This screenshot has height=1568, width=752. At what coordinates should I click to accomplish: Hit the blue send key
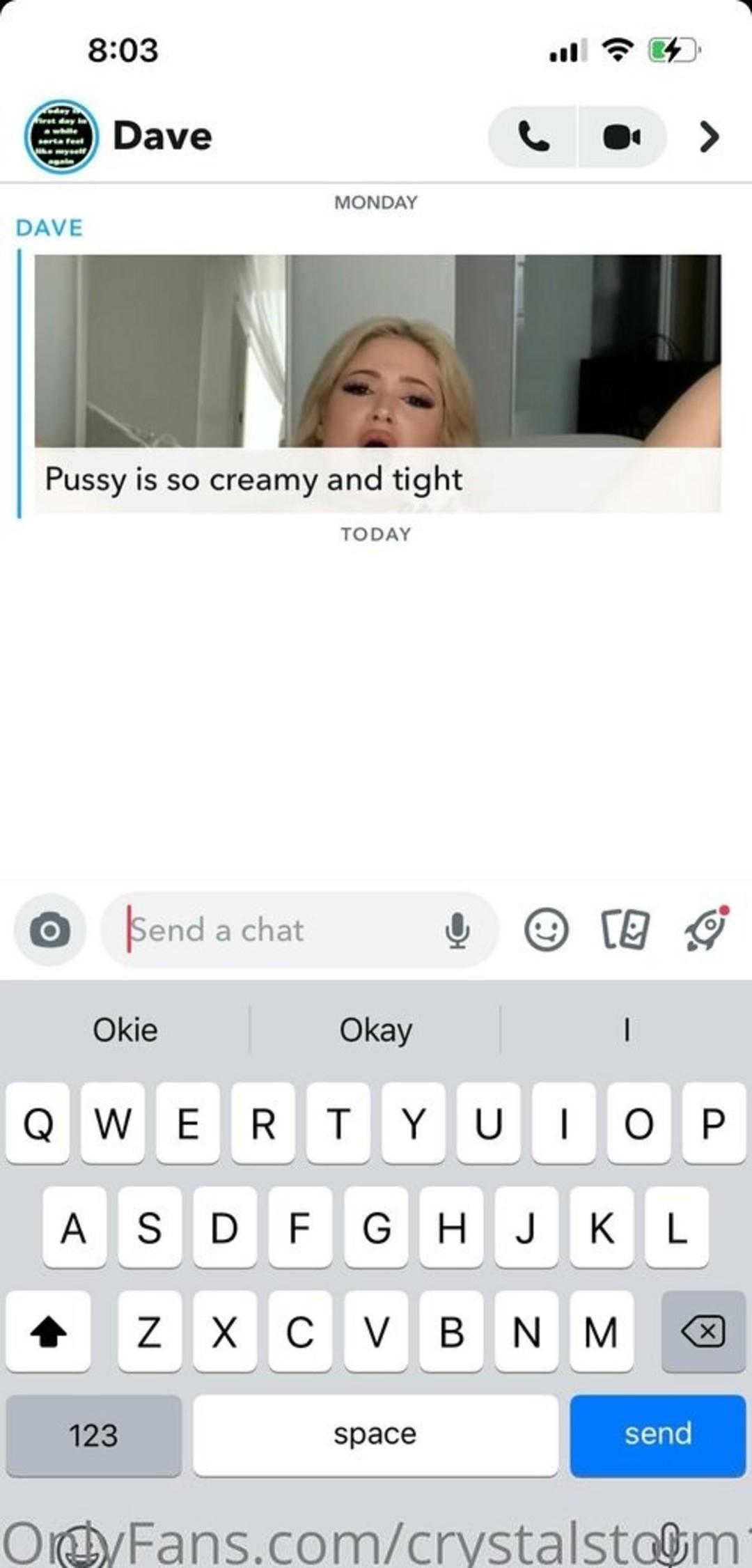click(657, 1435)
